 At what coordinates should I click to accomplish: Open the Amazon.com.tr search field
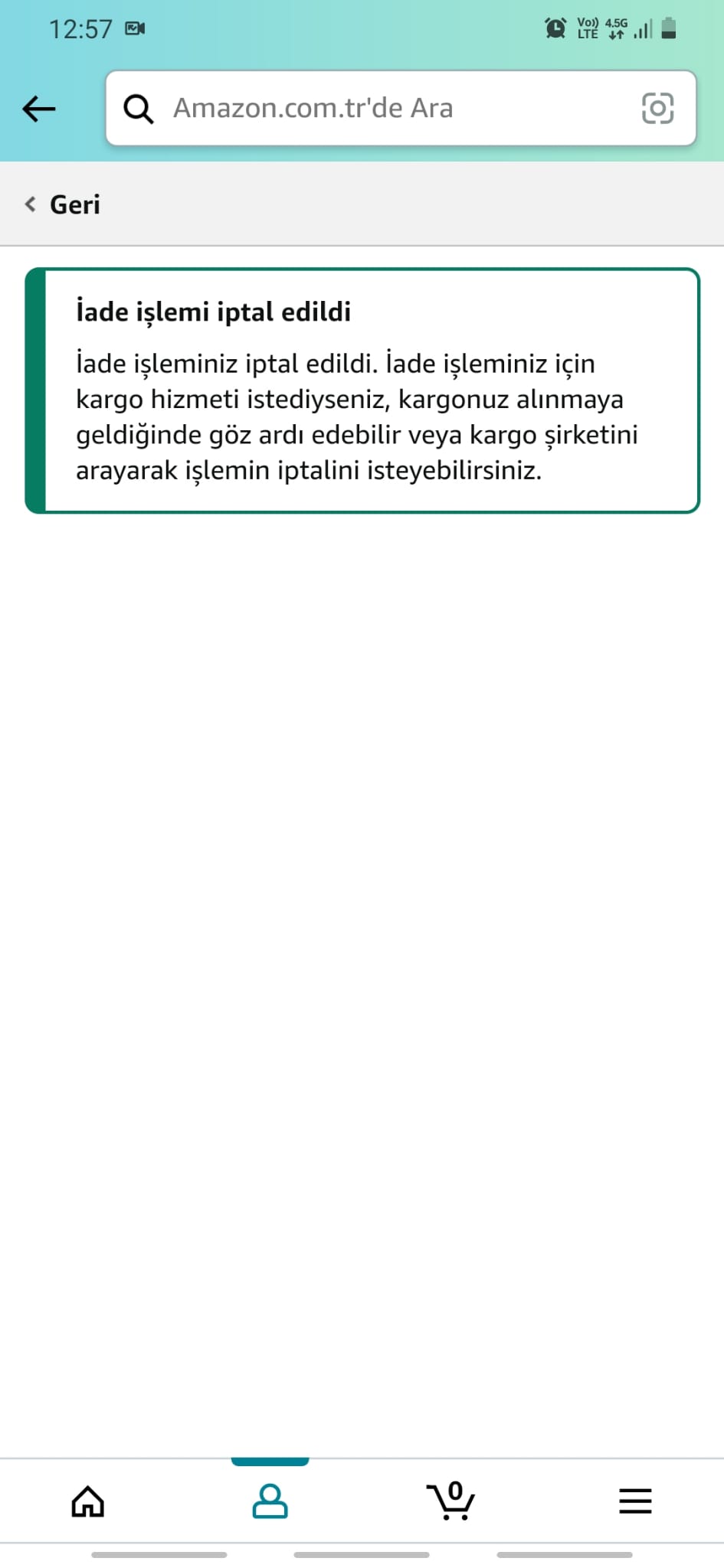pyautogui.click(x=401, y=108)
